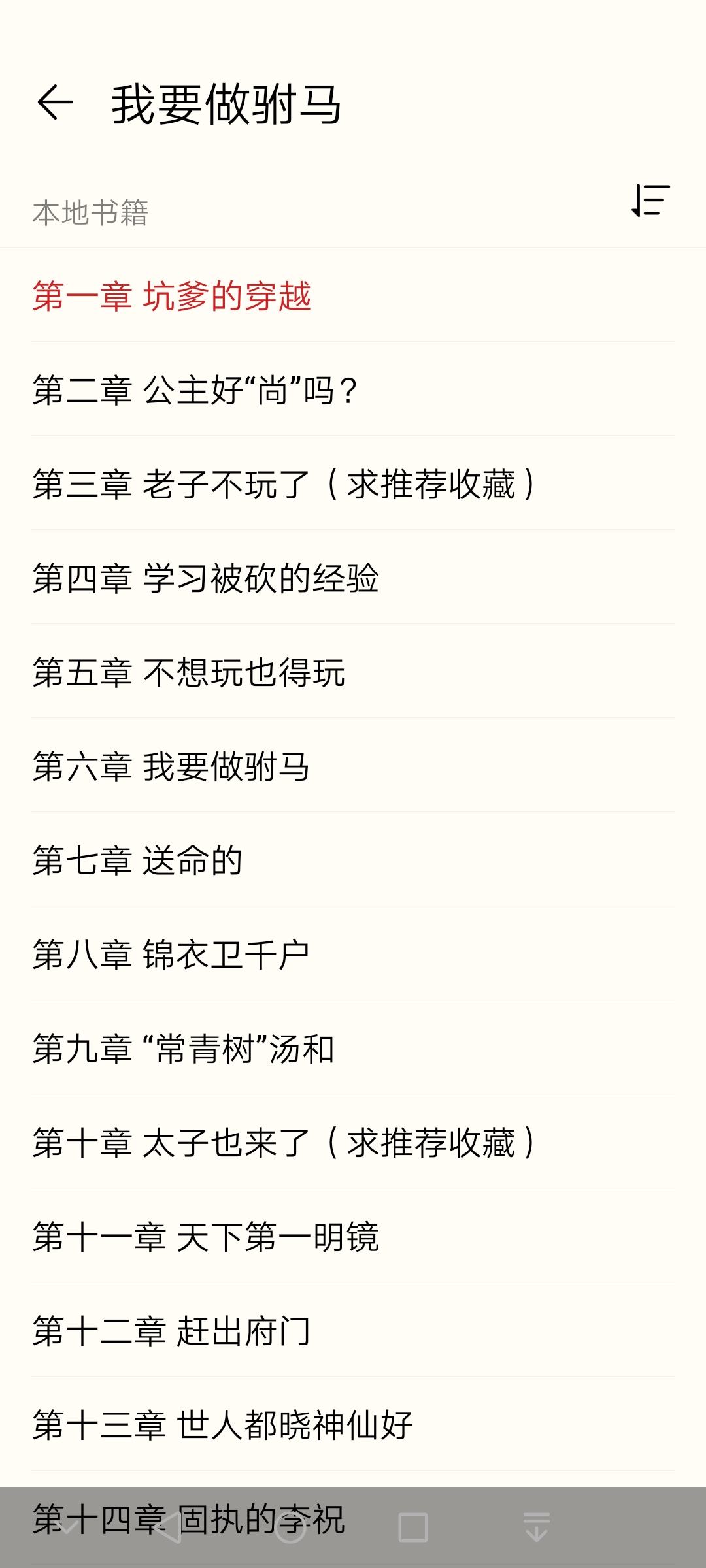Image resolution: width=706 pixels, height=1568 pixels.
Task: Open chapter 第十二章 赶出府门
Action: pyautogui.click(x=172, y=1331)
